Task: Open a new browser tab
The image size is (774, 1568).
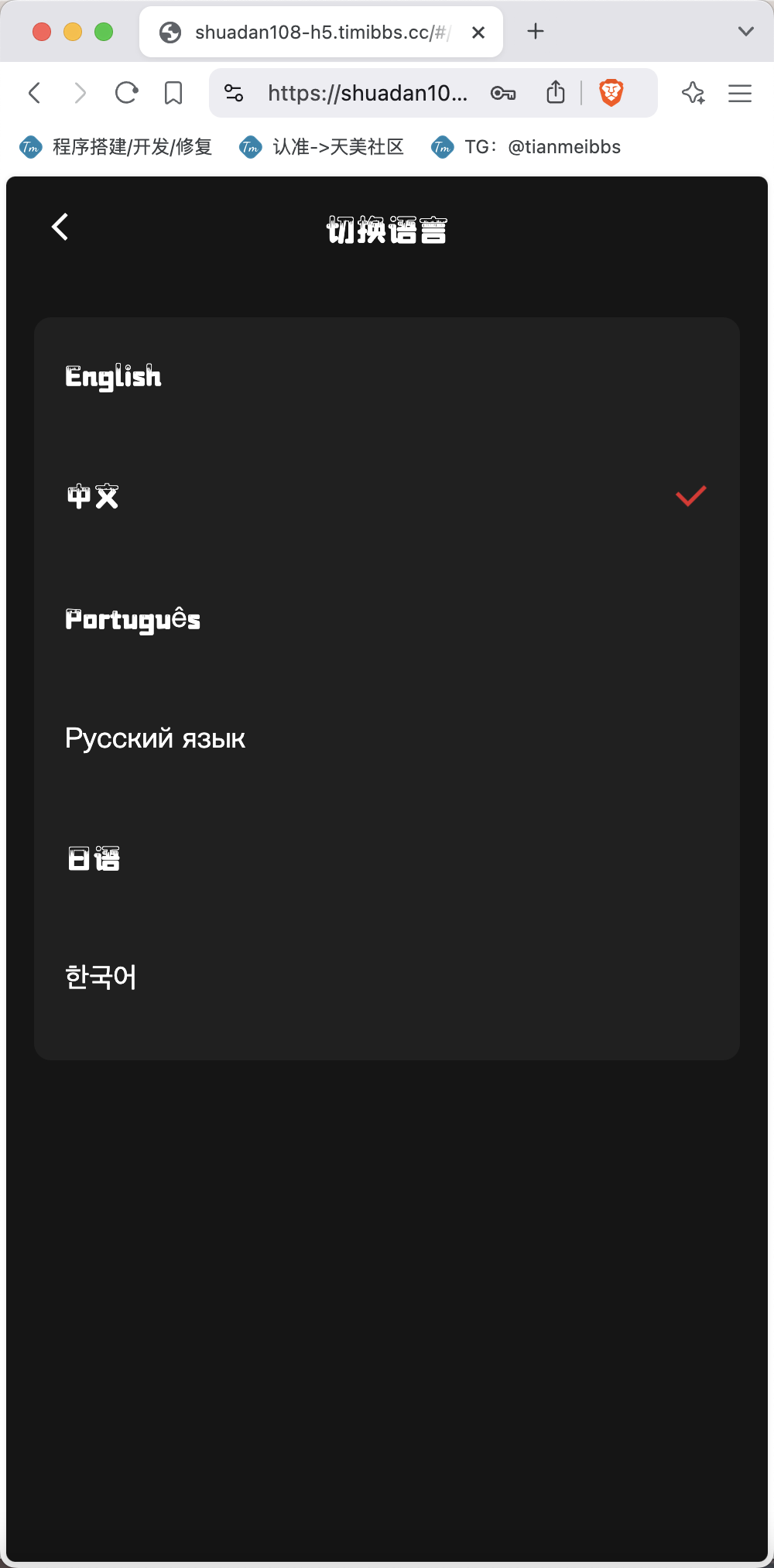Action: tap(536, 32)
